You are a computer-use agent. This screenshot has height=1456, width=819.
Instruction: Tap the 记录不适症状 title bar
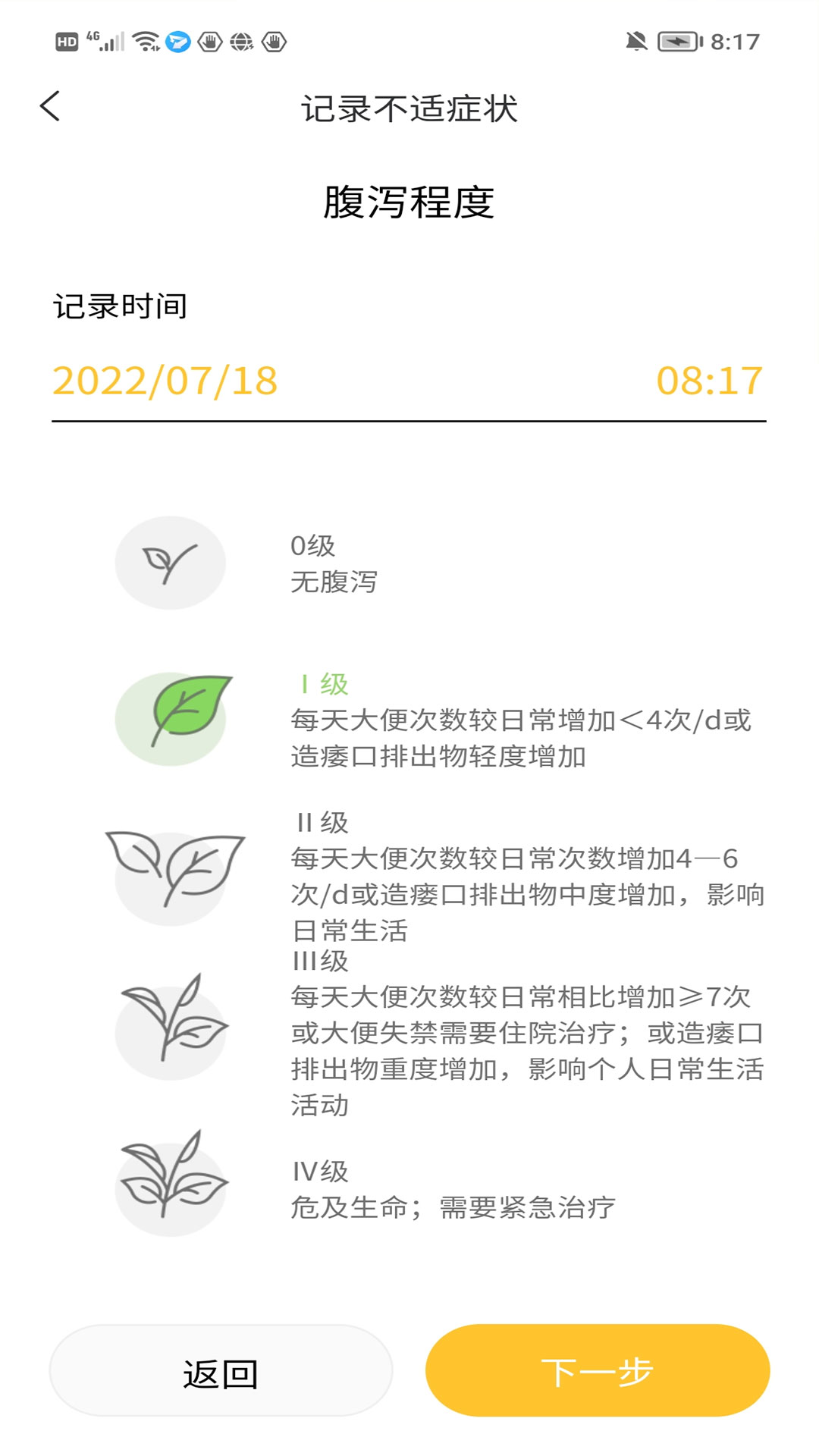click(409, 108)
